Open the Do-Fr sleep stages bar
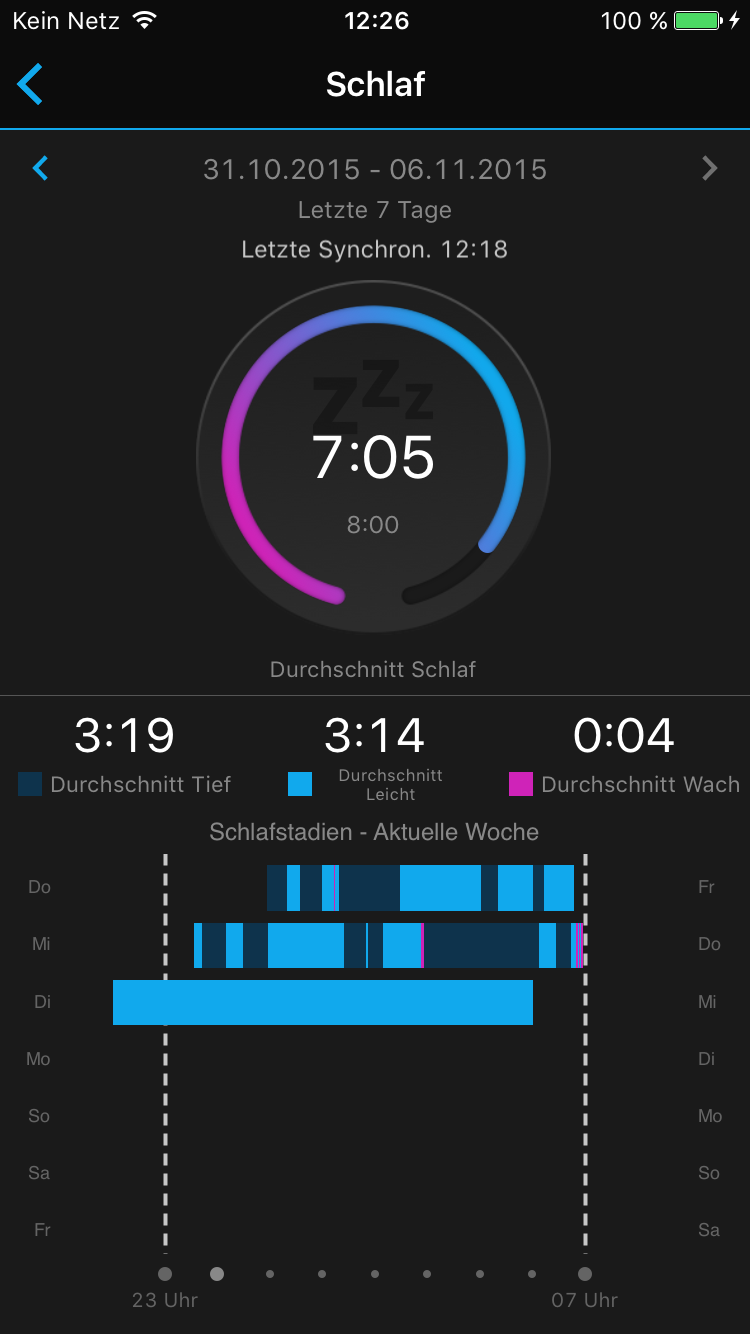 tap(420, 888)
